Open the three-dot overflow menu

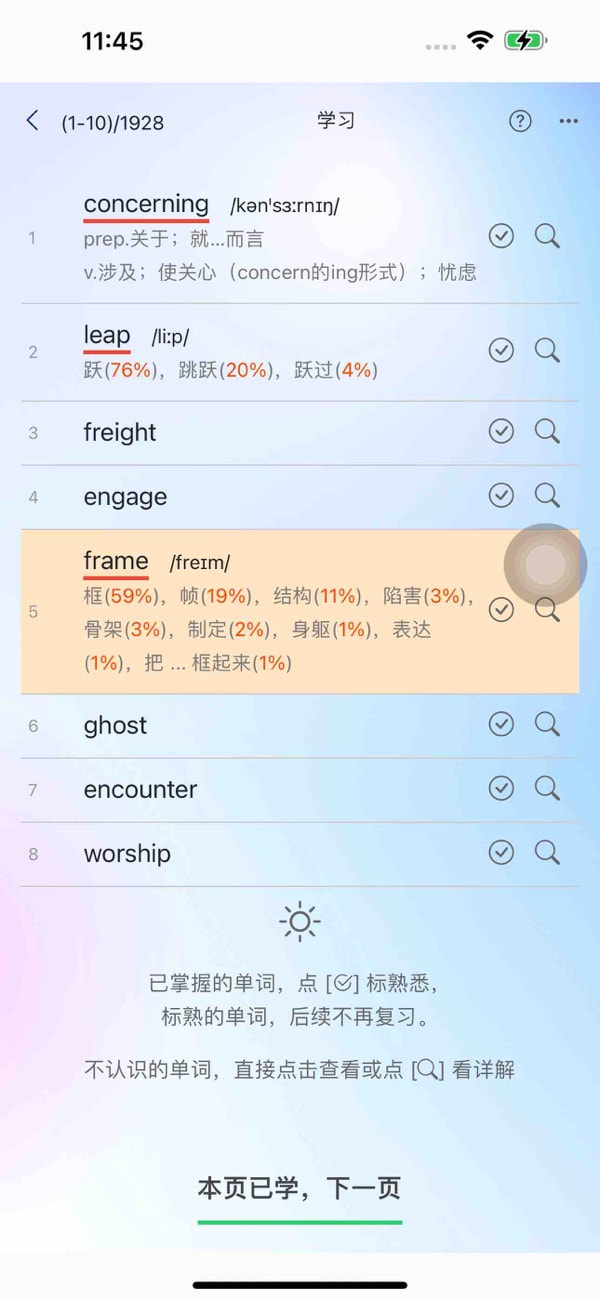[x=568, y=121]
